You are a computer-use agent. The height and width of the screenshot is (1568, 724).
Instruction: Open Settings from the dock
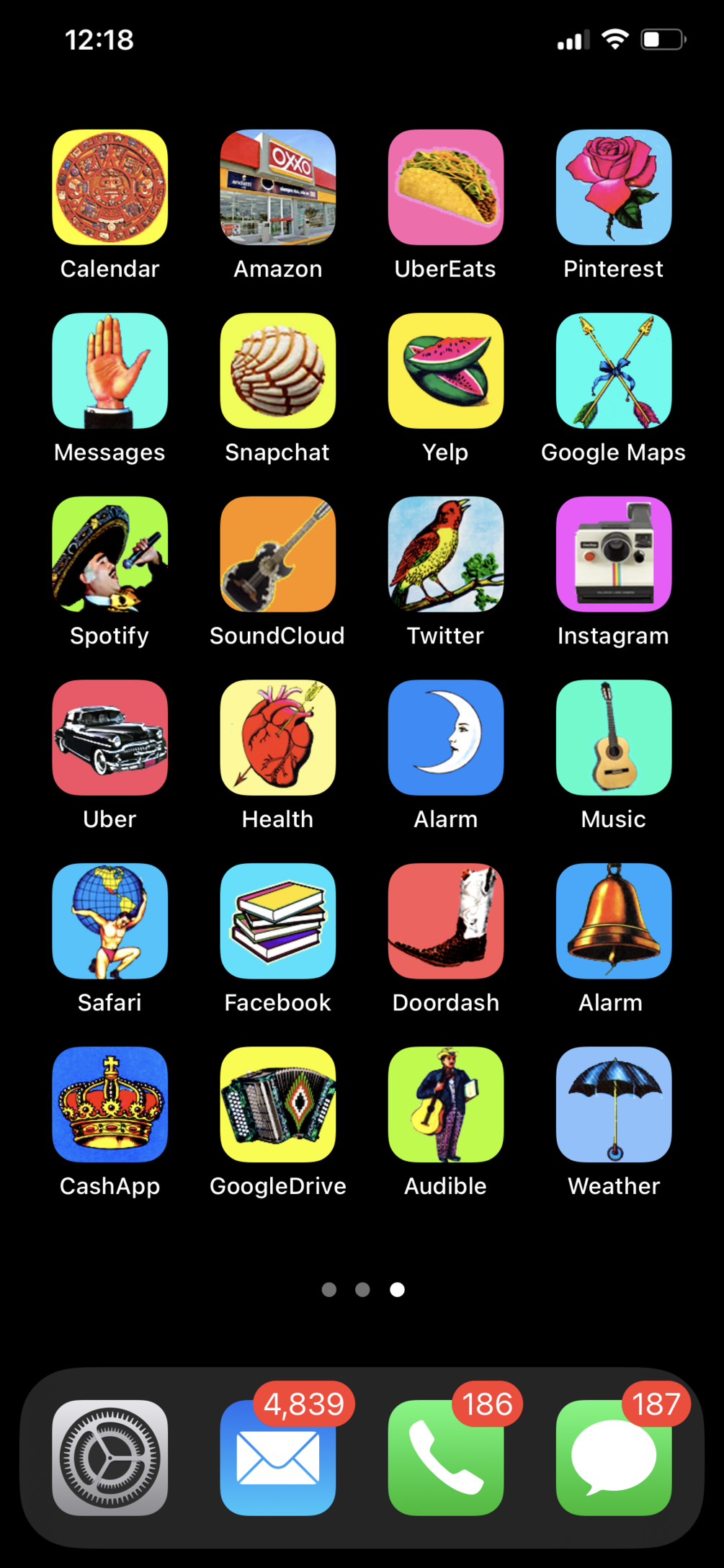click(110, 1458)
